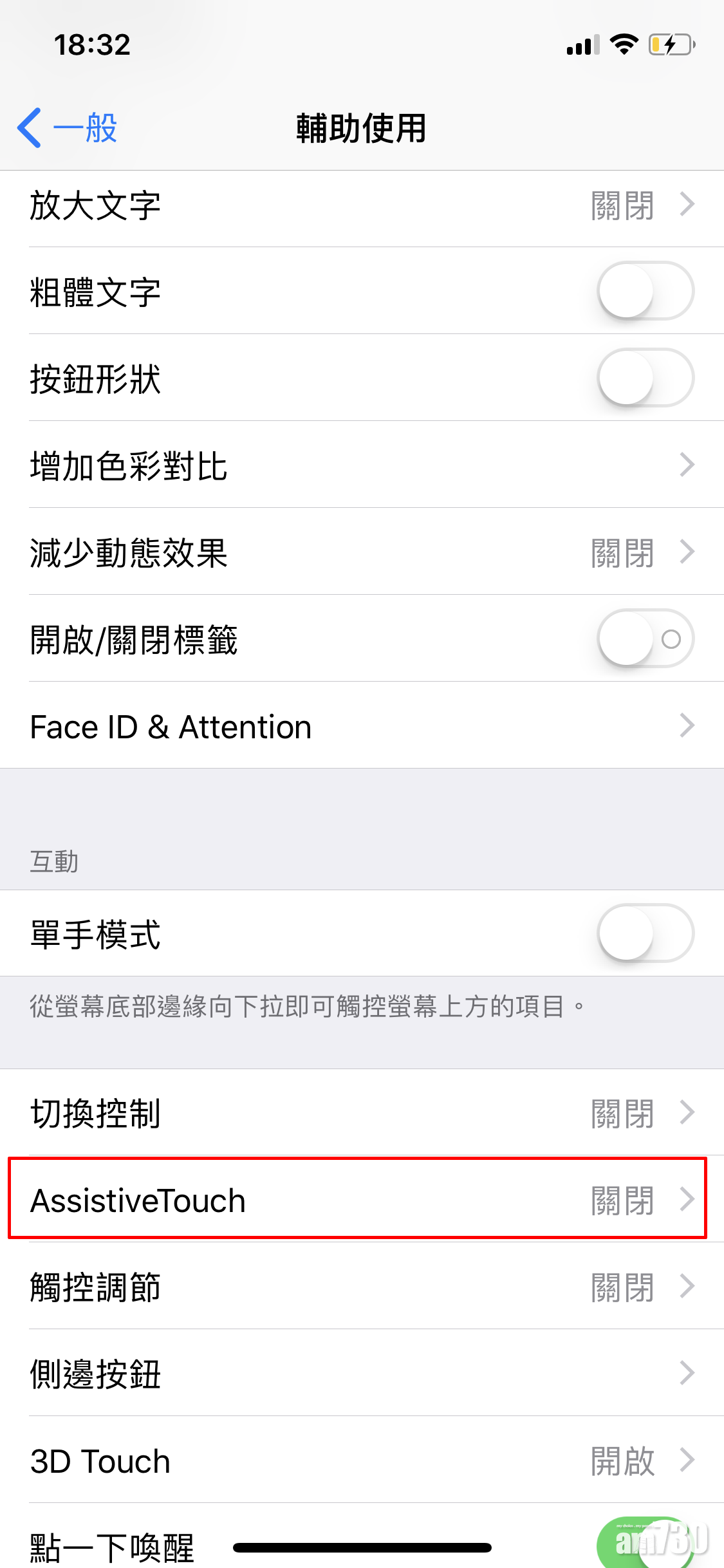
Task: Open 側邊按鈕 settings
Action: 362,1374
